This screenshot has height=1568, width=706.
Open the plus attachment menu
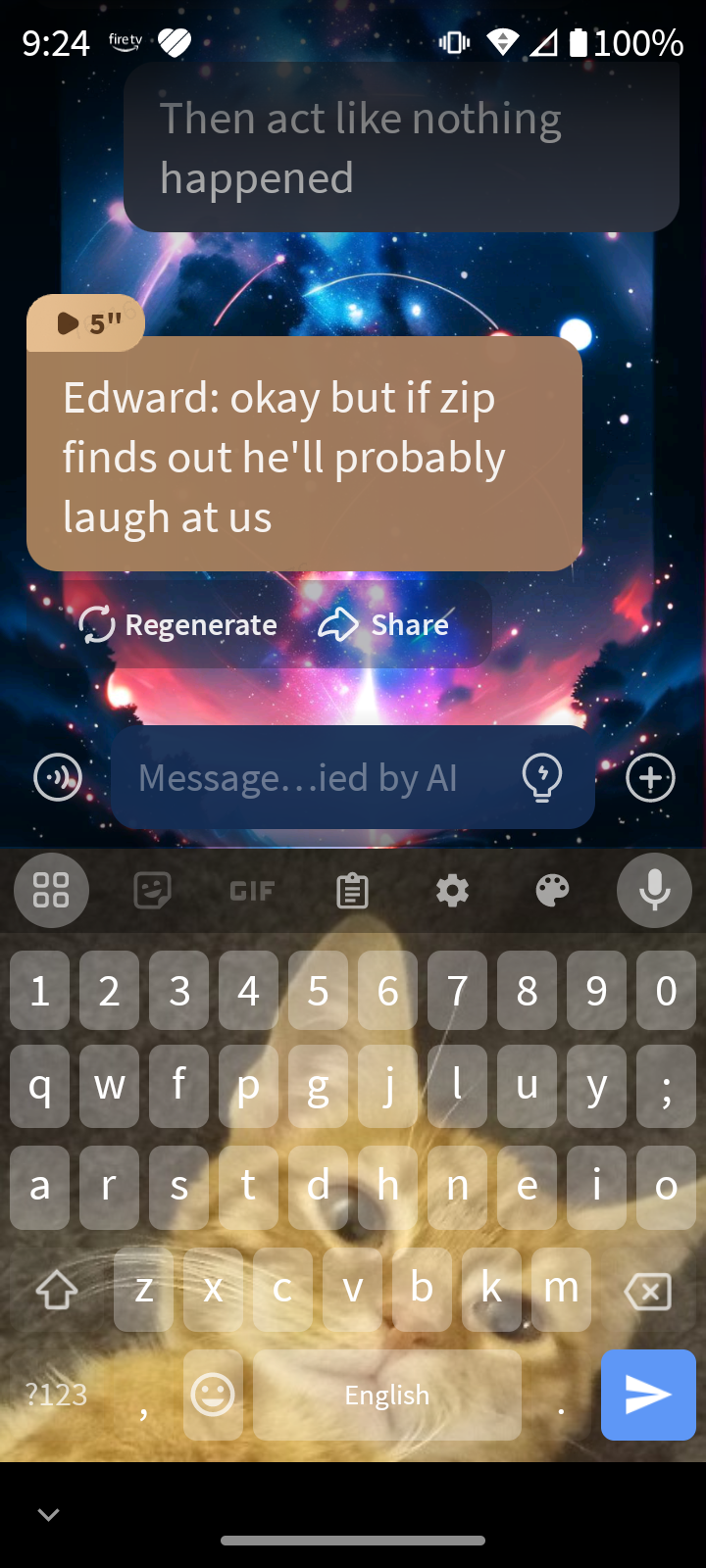click(x=650, y=778)
